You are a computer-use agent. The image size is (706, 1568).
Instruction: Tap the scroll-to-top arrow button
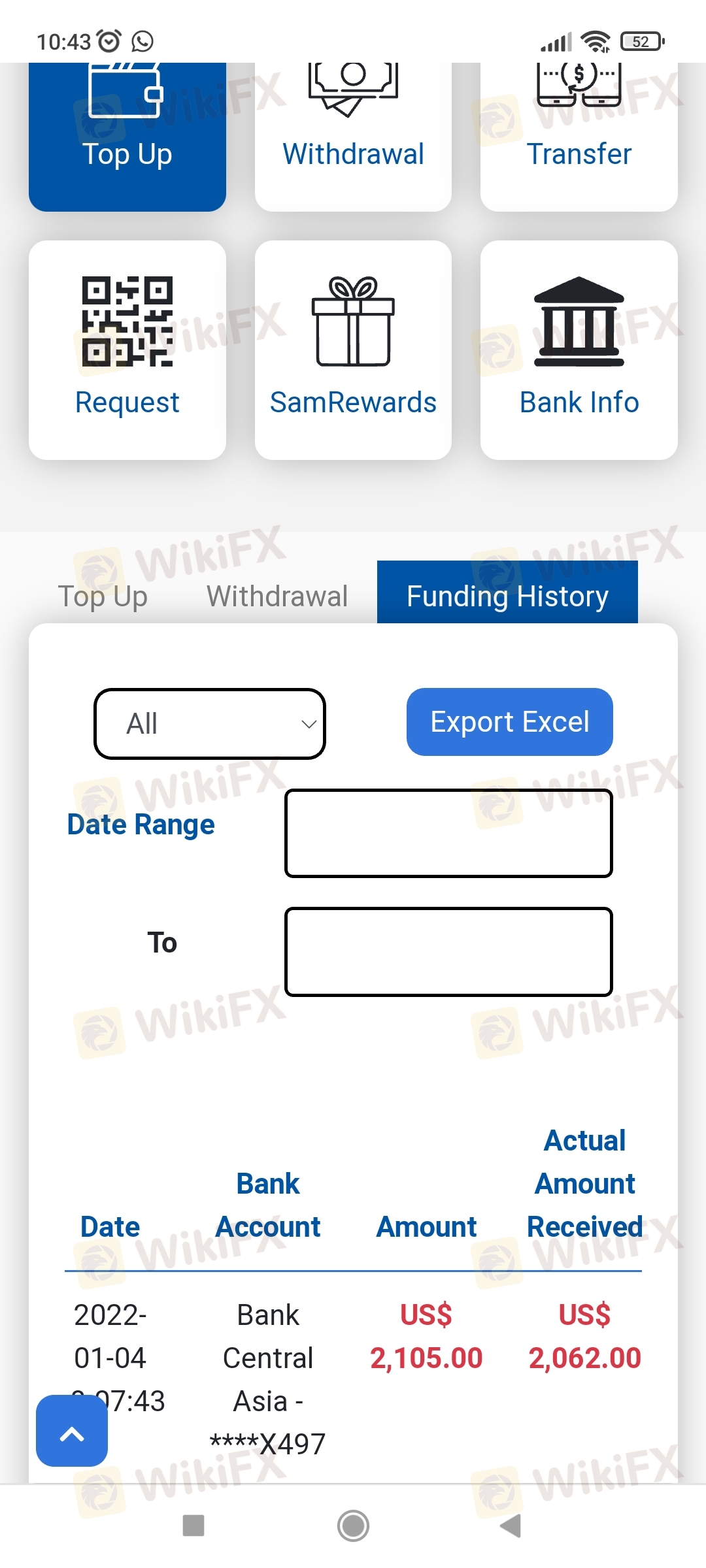click(72, 1431)
